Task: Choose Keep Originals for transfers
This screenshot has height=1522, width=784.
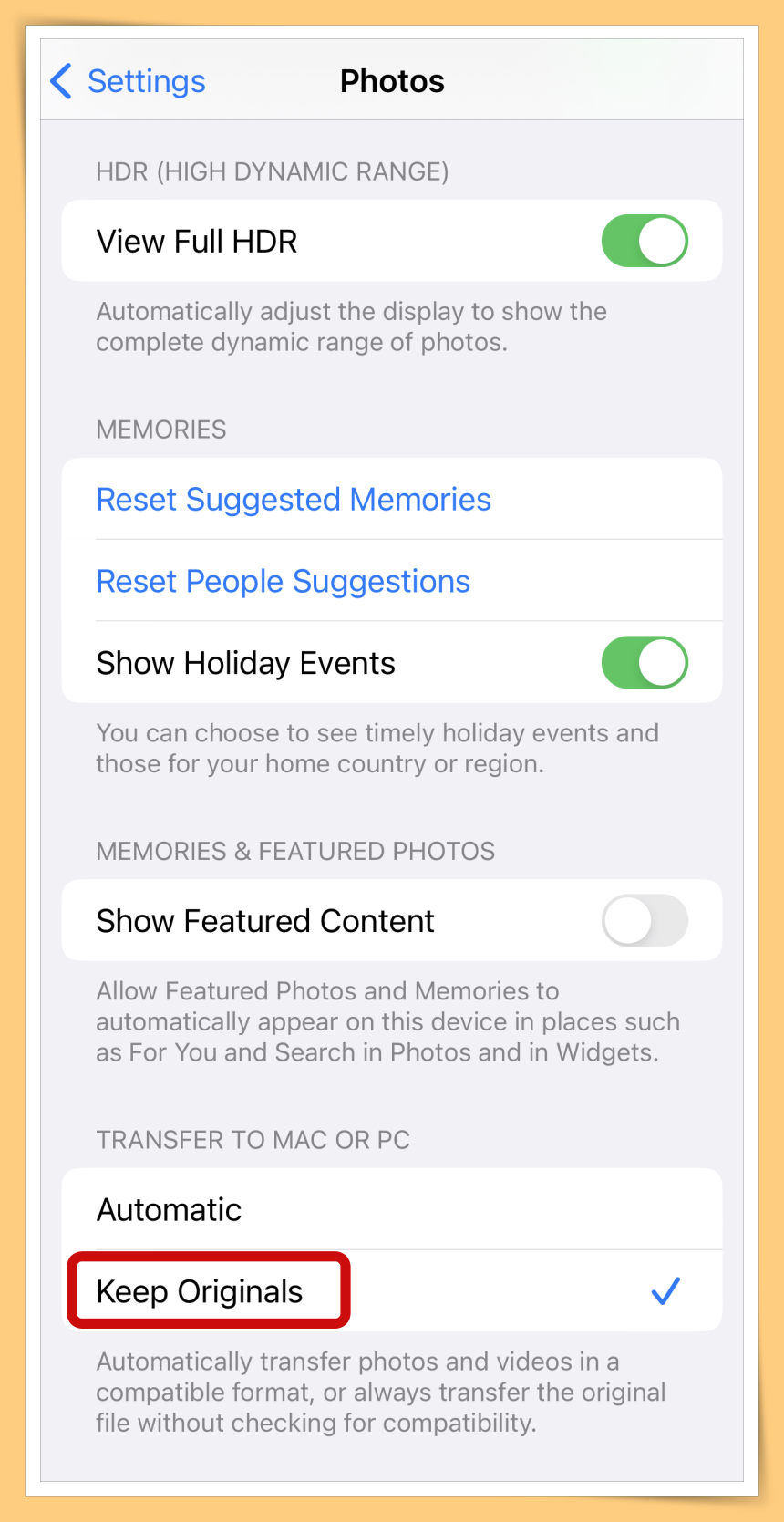Action: (x=201, y=1291)
